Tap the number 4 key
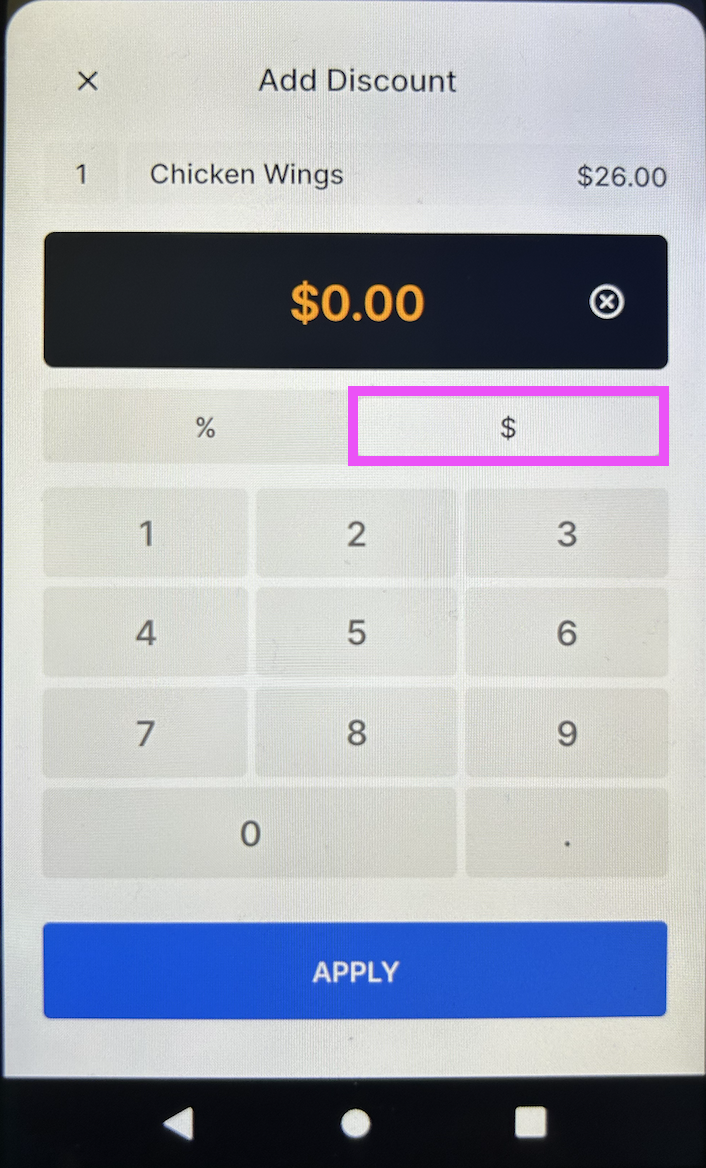 point(146,632)
